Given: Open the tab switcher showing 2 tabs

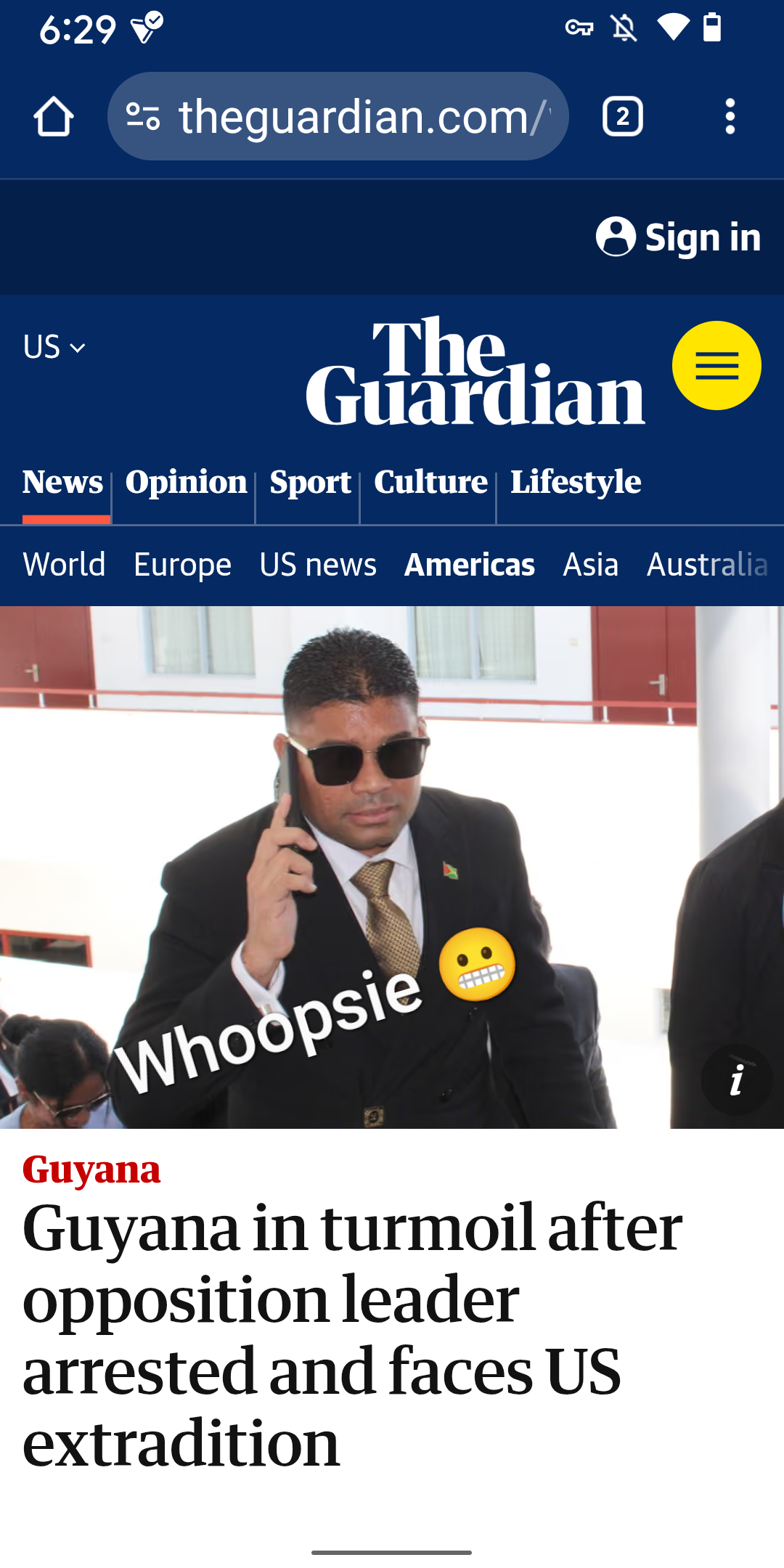Looking at the screenshot, I should (622, 116).
